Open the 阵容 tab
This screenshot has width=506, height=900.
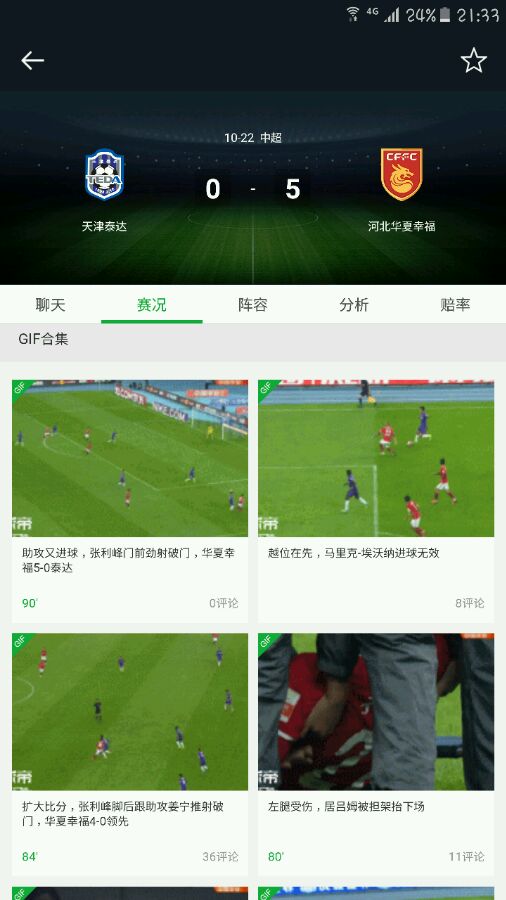253,305
